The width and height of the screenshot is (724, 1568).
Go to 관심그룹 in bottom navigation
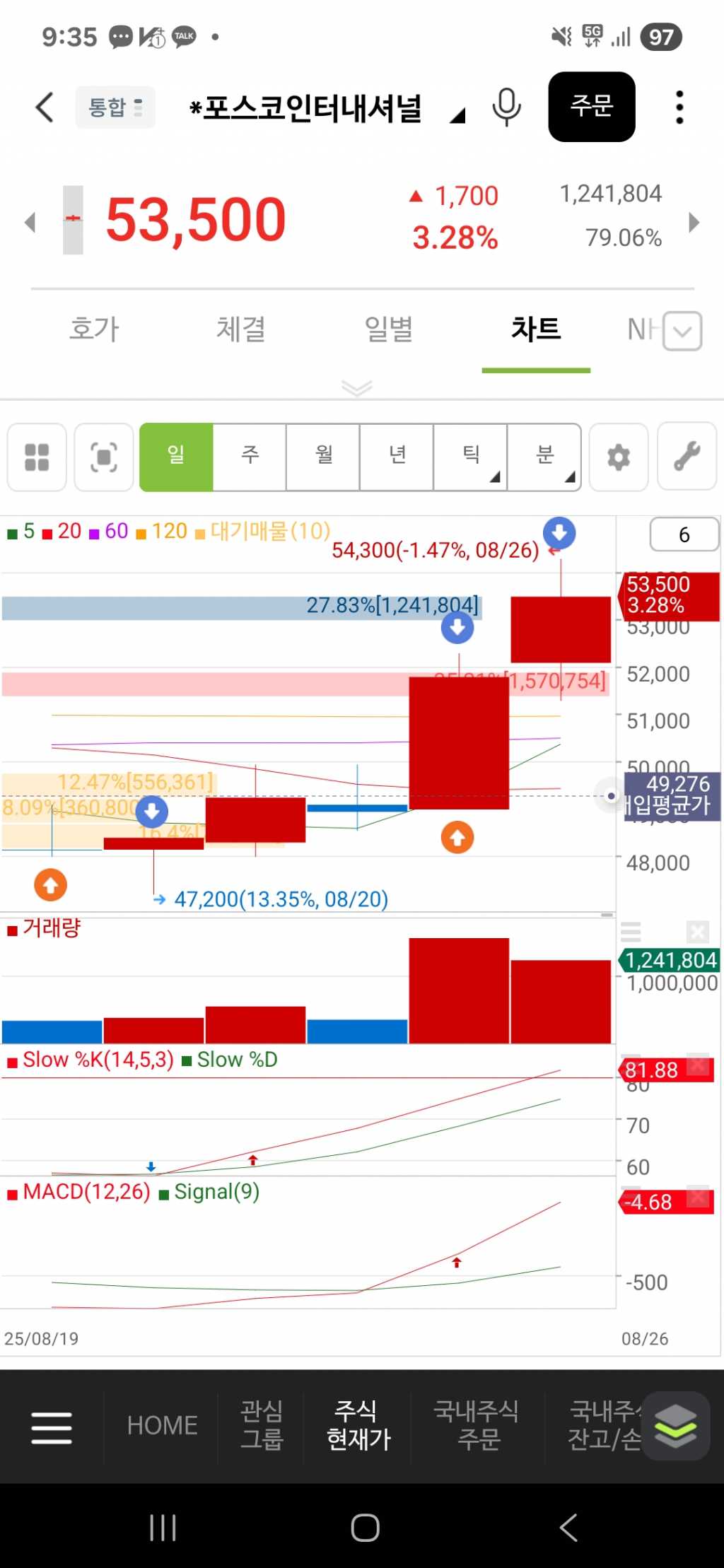[262, 1425]
